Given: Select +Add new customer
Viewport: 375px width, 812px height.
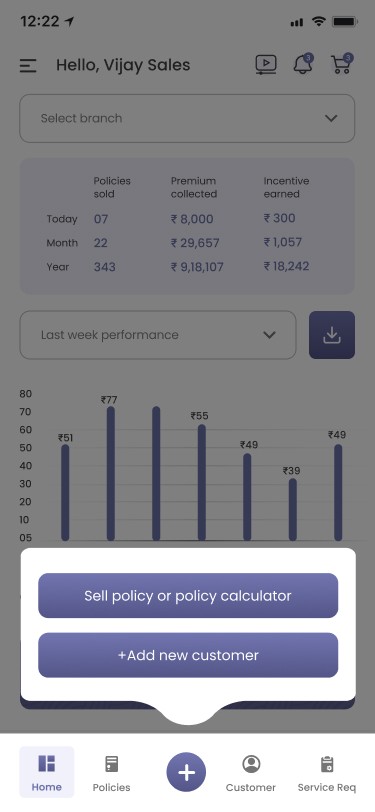Looking at the screenshot, I should (x=188, y=655).
